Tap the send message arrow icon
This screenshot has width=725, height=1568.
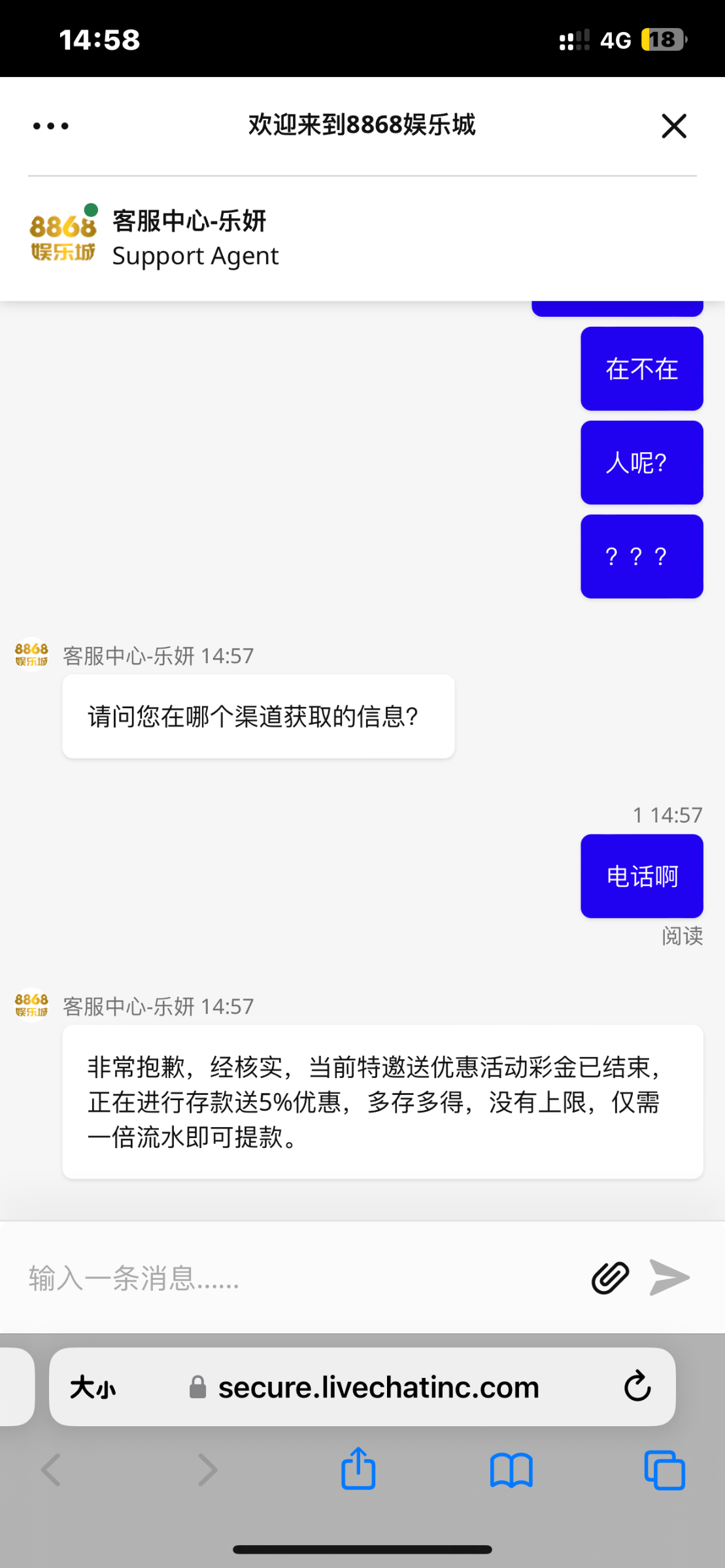click(669, 1277)
